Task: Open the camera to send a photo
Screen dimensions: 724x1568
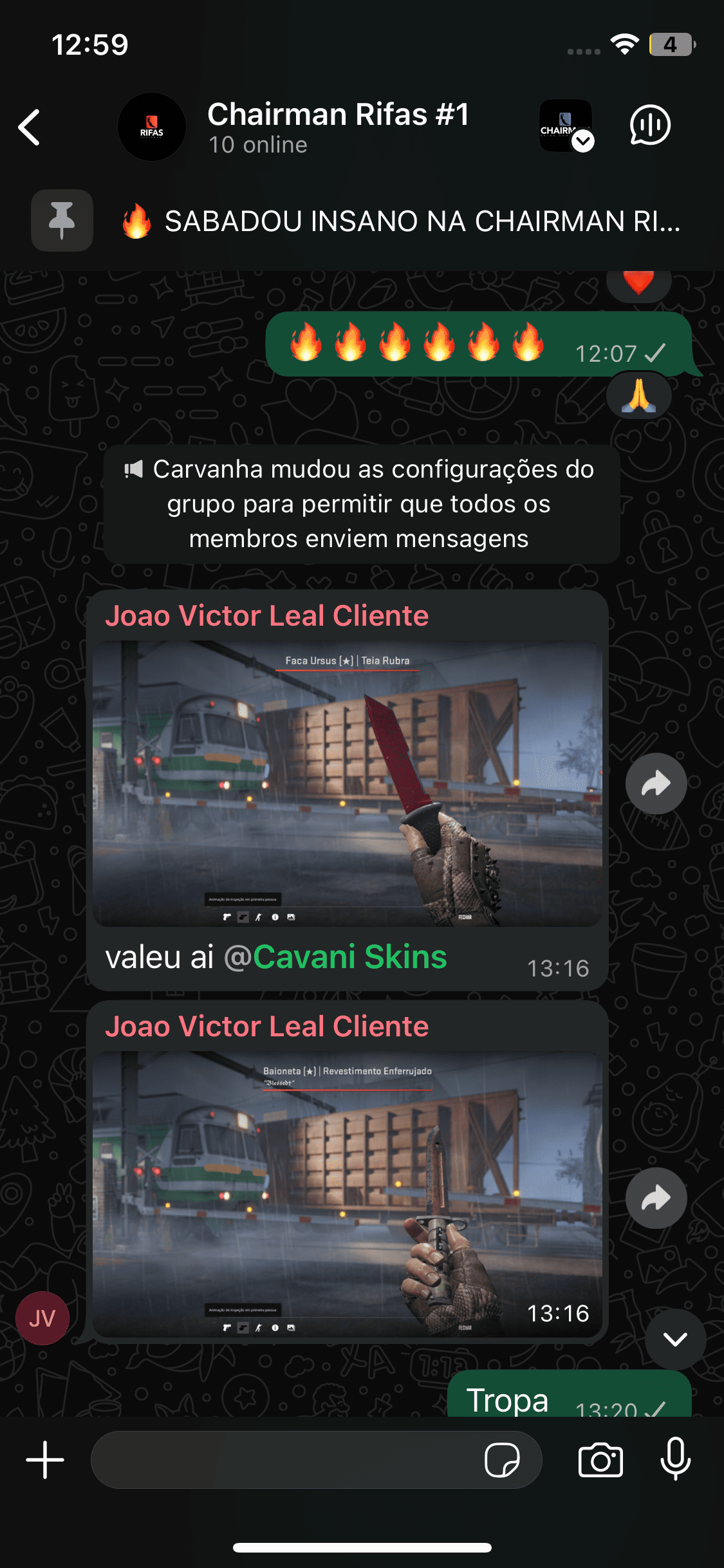Action: coord(600,1460)
